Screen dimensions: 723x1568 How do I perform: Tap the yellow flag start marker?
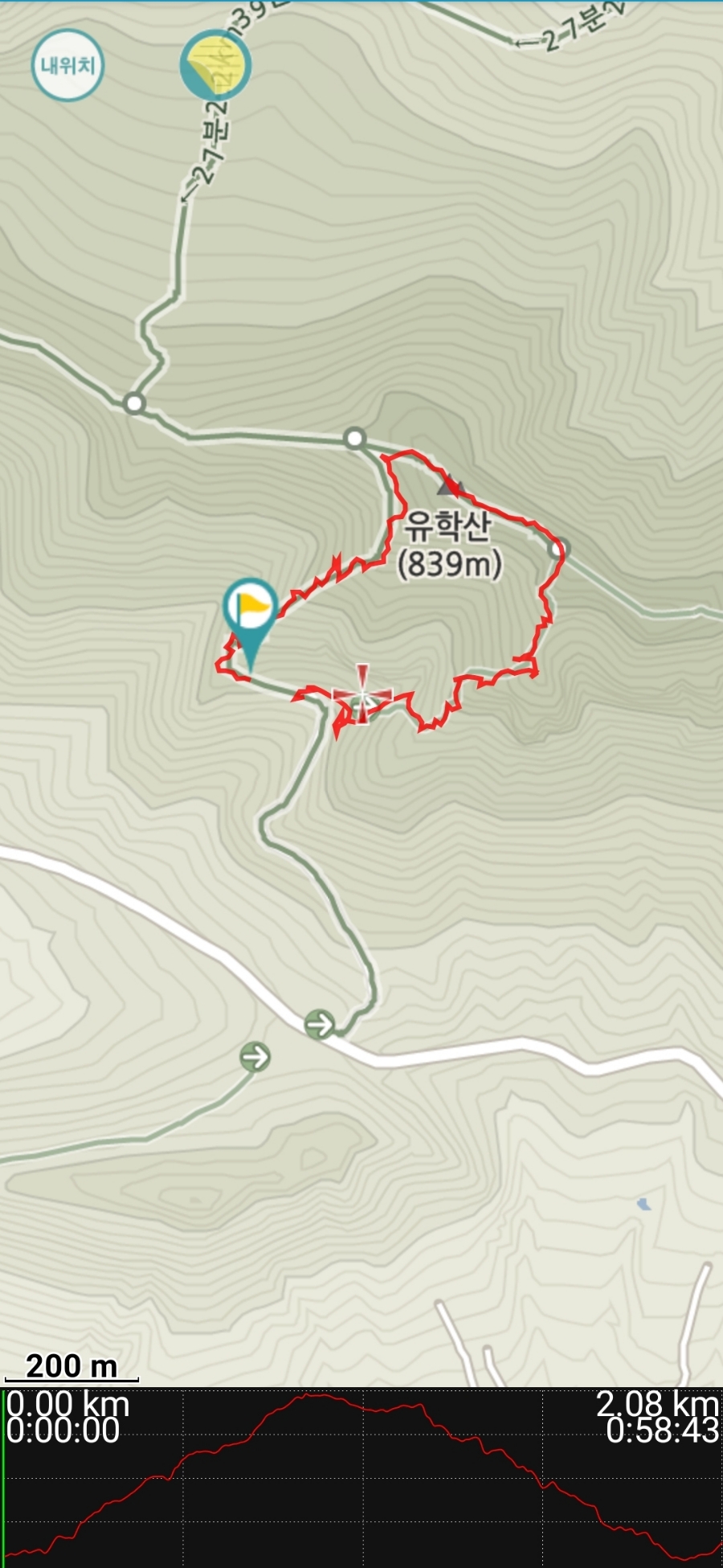[x=251, y=608]
